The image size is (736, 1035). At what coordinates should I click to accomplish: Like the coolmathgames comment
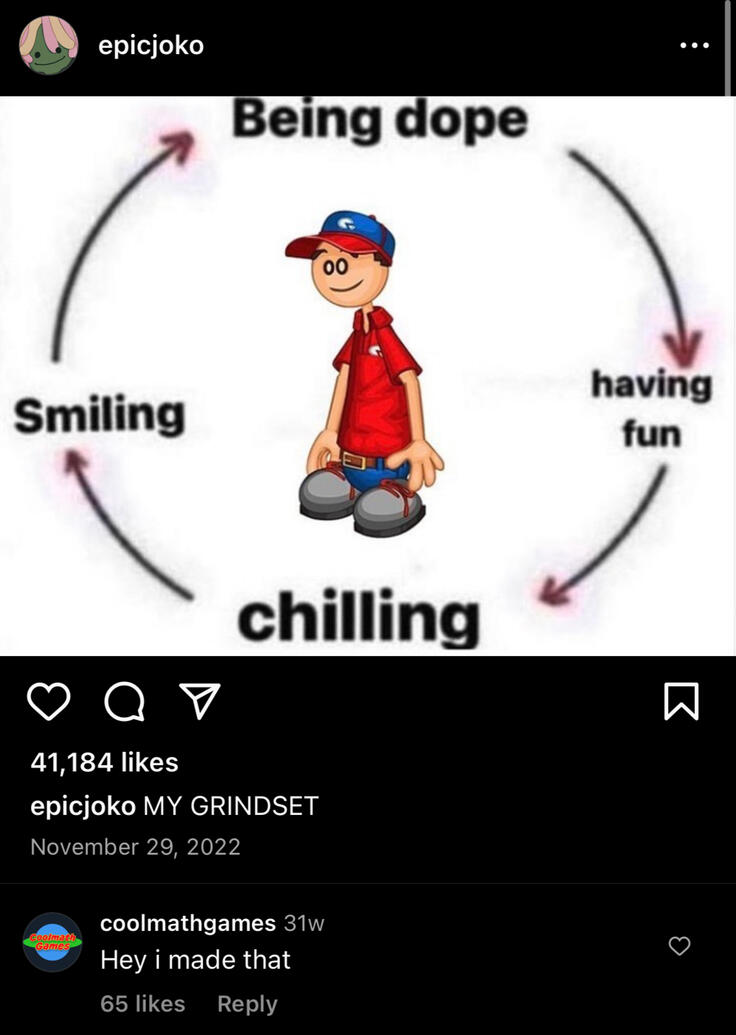pos(679,946)
